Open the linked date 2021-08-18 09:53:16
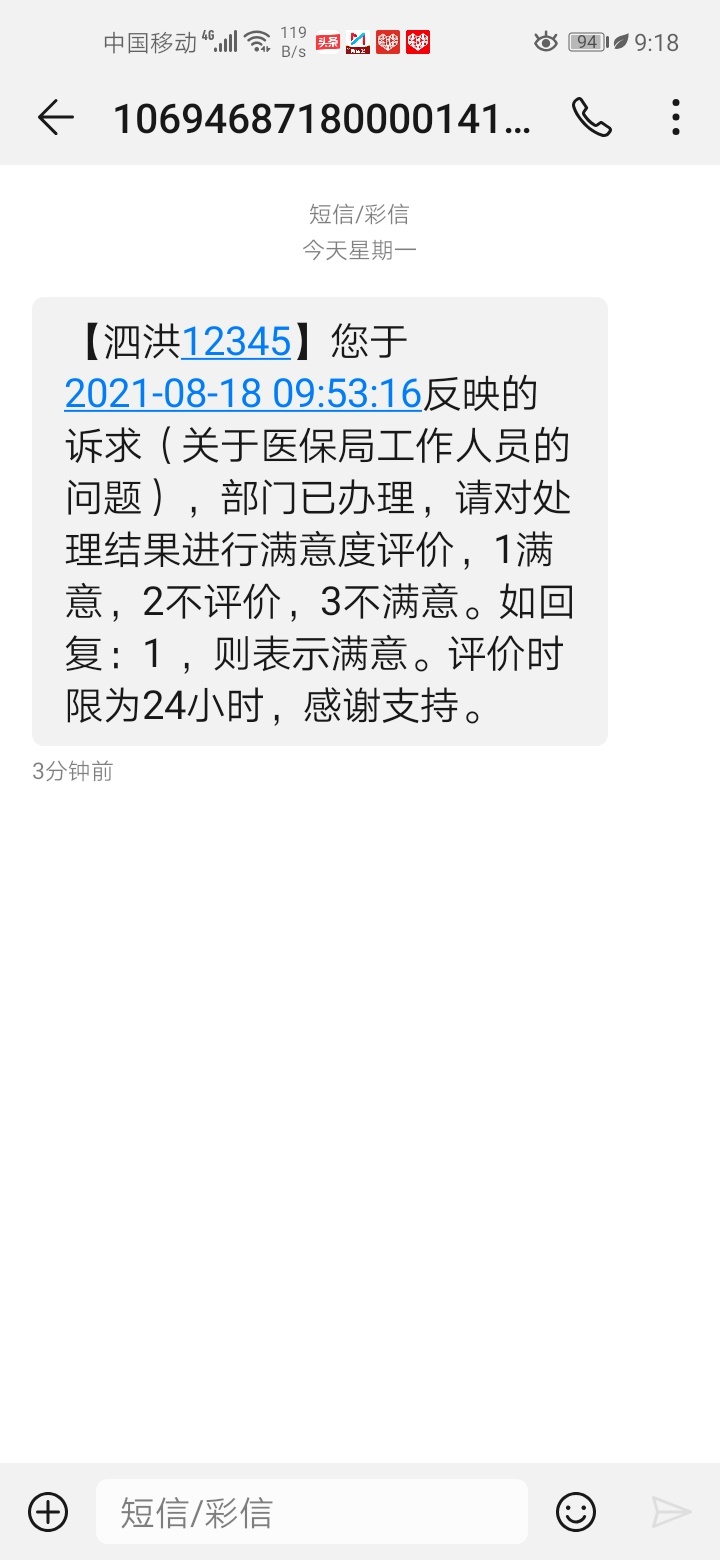720x1560 pixels. point(242,394)
